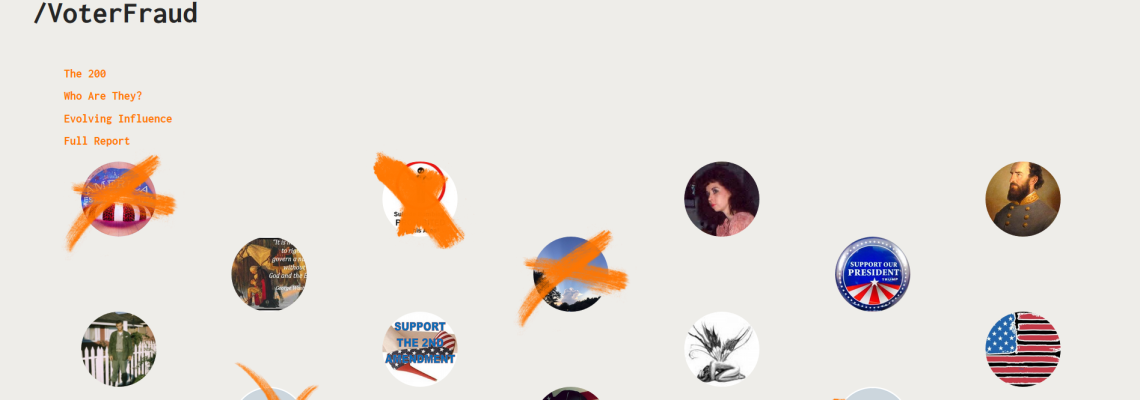
Task: Open the Support Our President badge avatar
Action: (872, 274)
